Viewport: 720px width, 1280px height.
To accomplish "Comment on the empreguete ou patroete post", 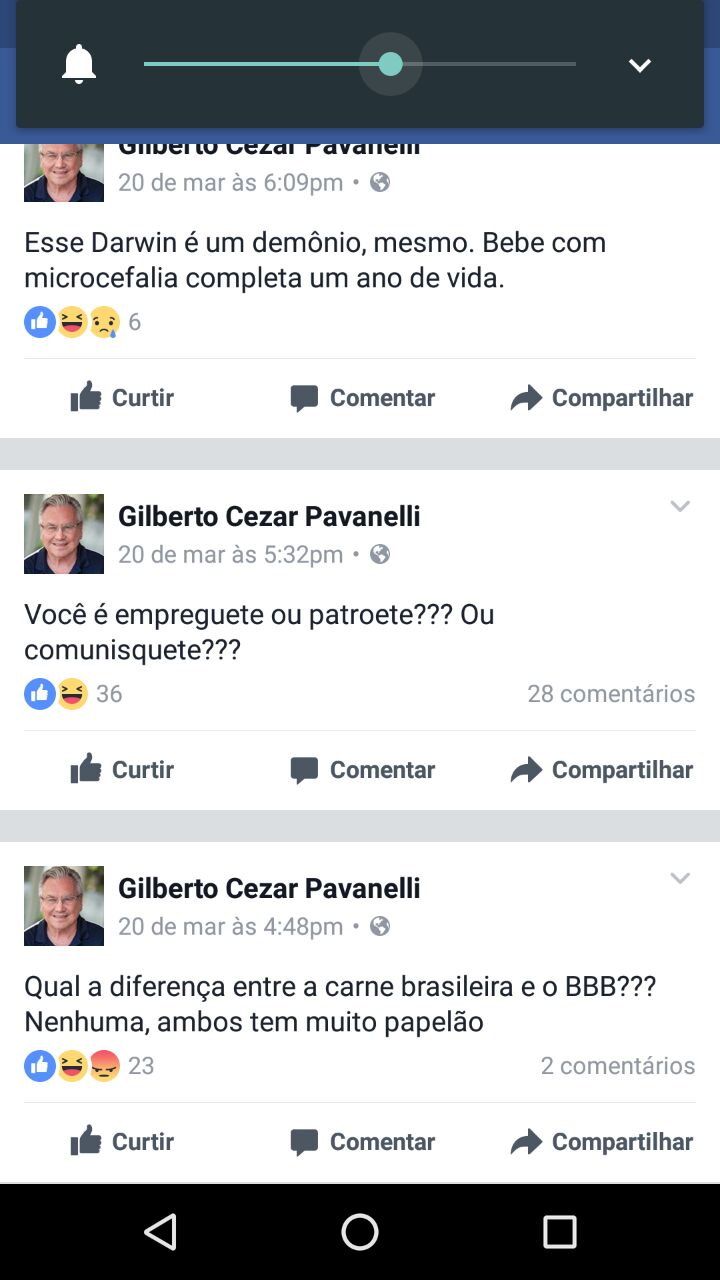I will coord(362,770).
